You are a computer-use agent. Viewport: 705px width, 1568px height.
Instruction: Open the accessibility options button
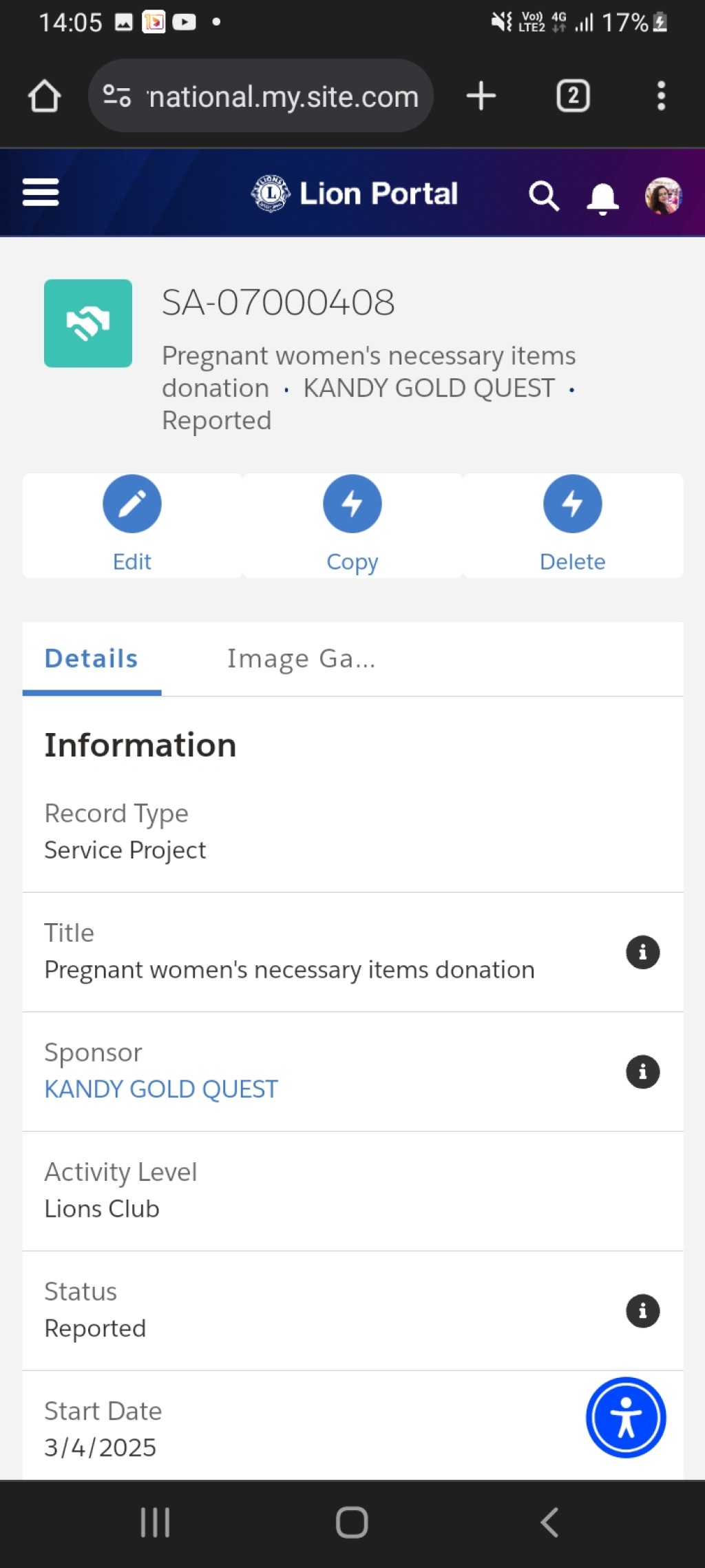(x=626, y=1417)
